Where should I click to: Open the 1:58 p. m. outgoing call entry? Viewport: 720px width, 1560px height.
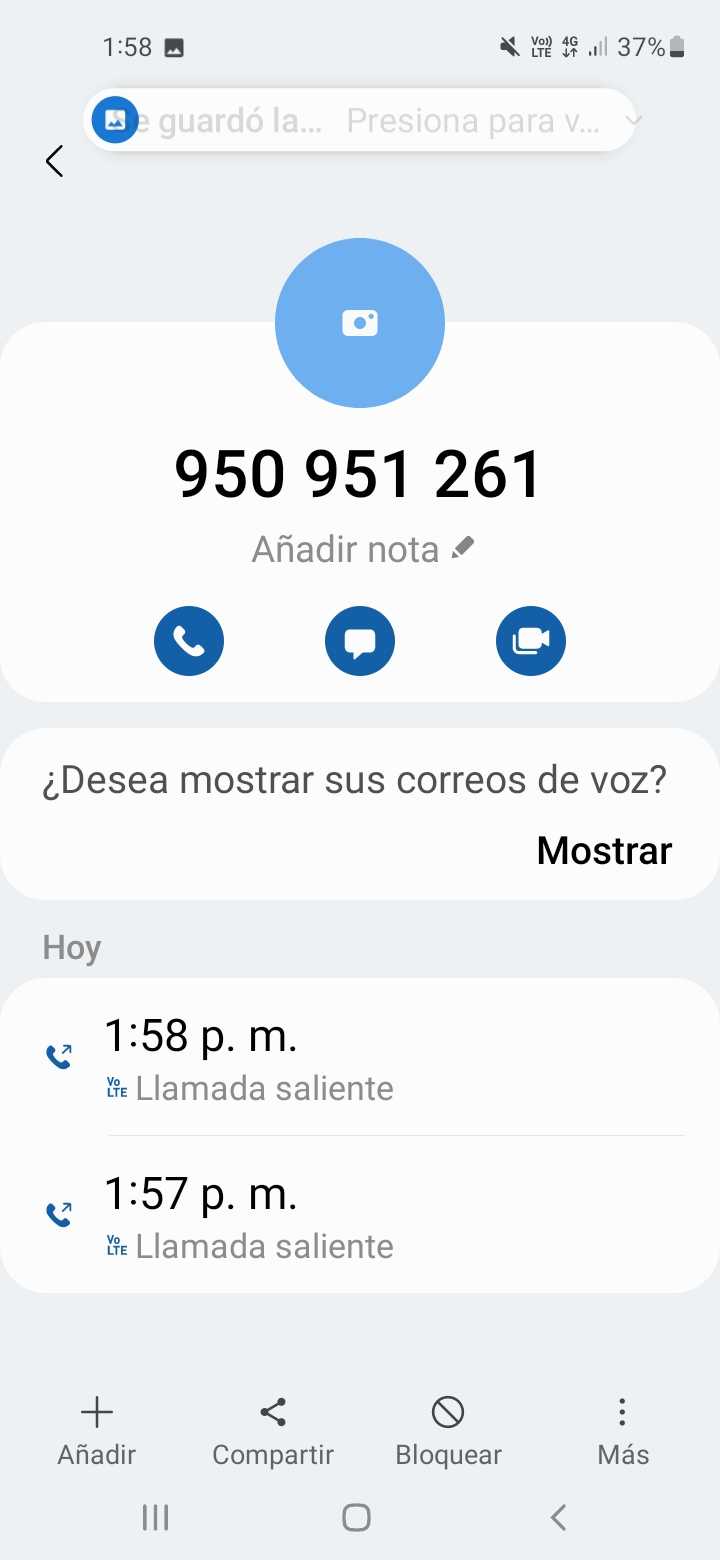360,1058
